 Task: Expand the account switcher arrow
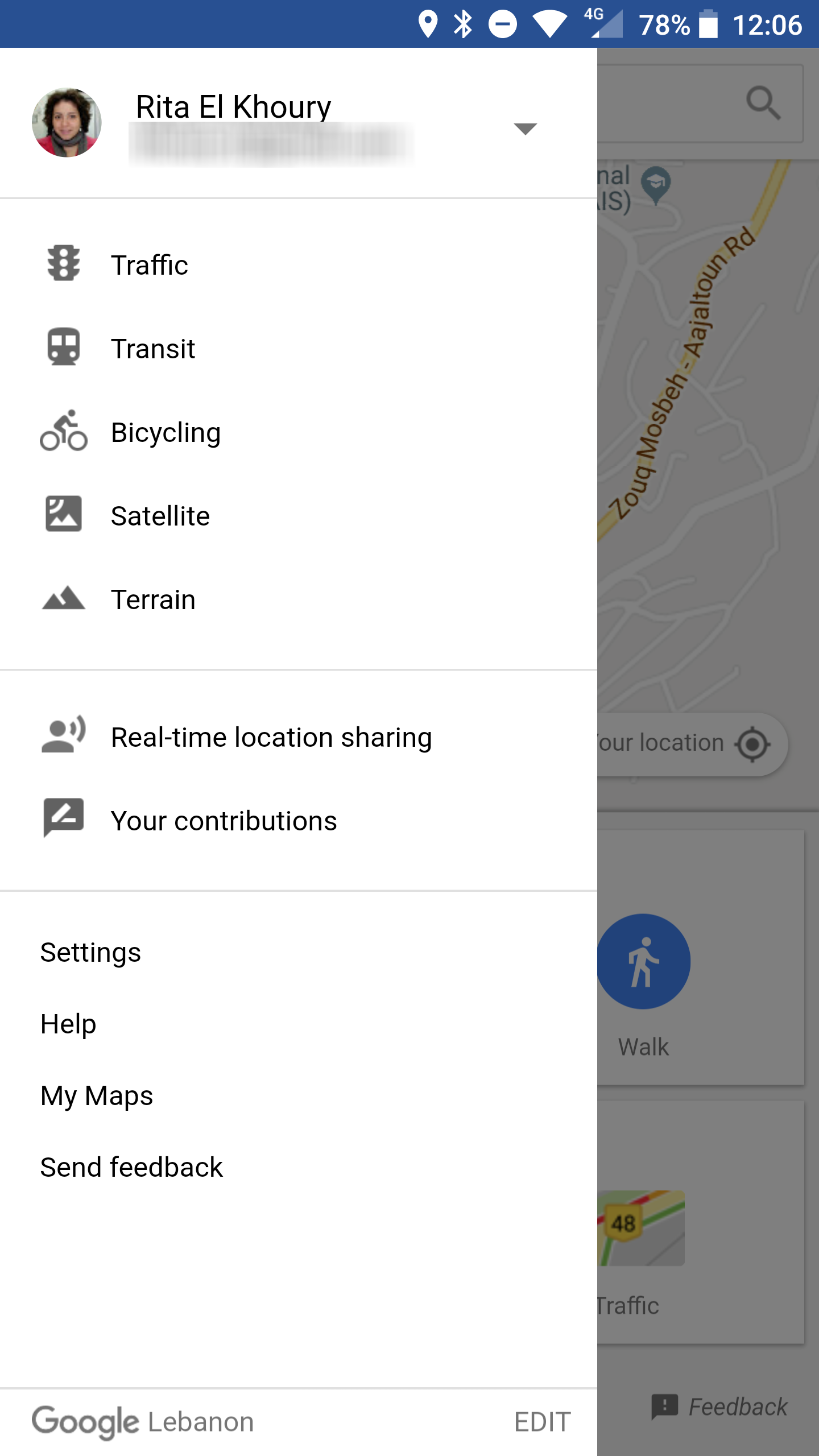[524, 129]
